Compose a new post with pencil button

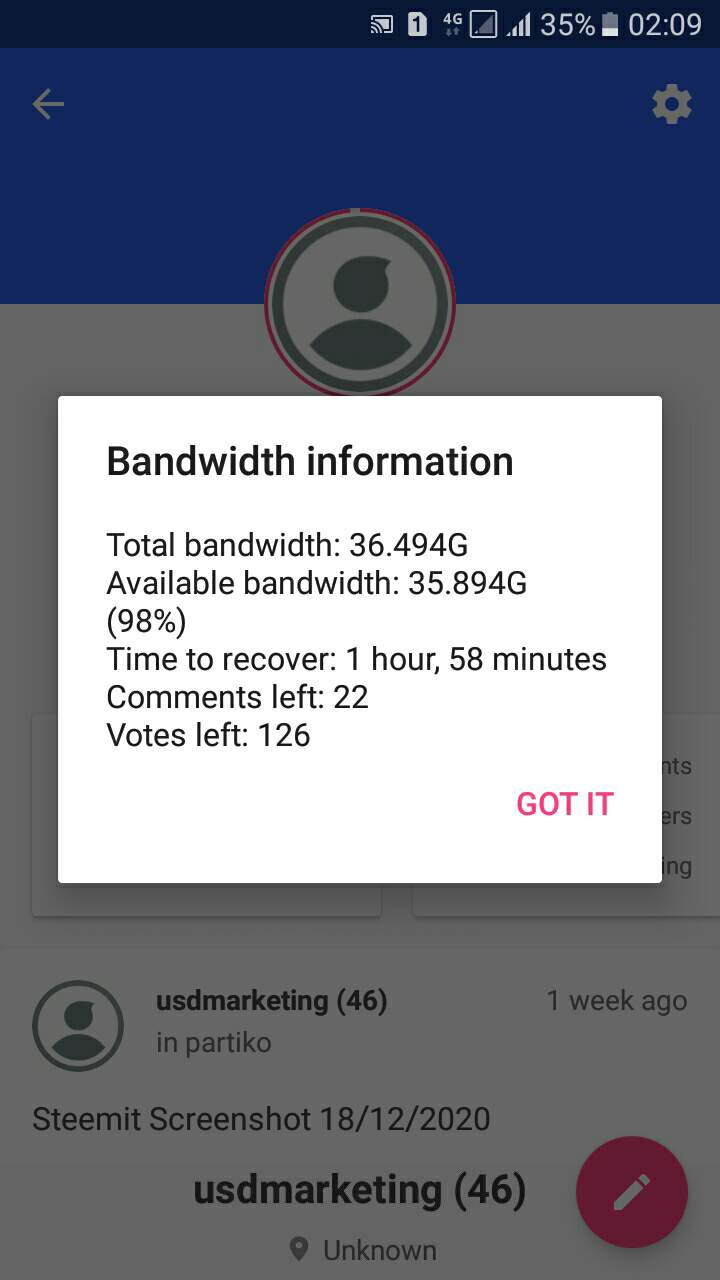631,1192
